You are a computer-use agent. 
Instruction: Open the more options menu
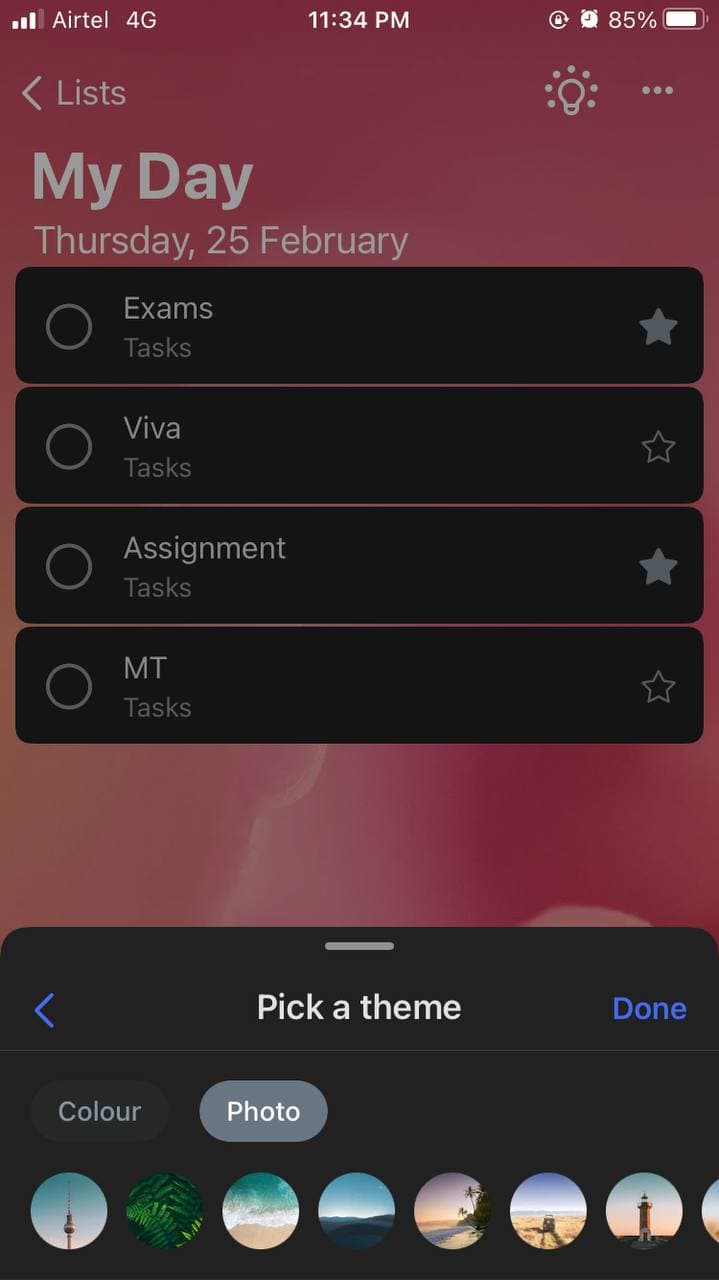657,92
